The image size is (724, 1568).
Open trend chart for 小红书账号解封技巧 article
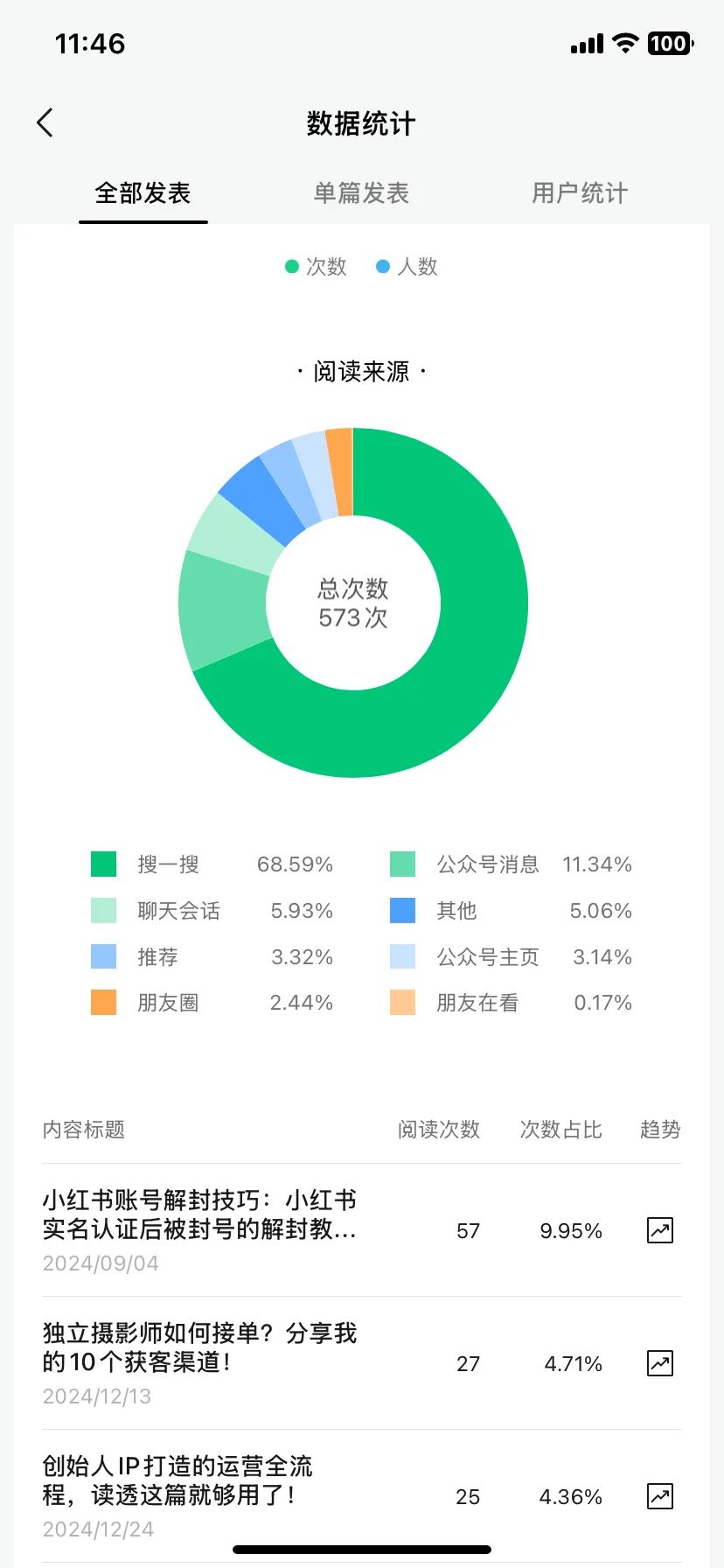pos(660,1230)
